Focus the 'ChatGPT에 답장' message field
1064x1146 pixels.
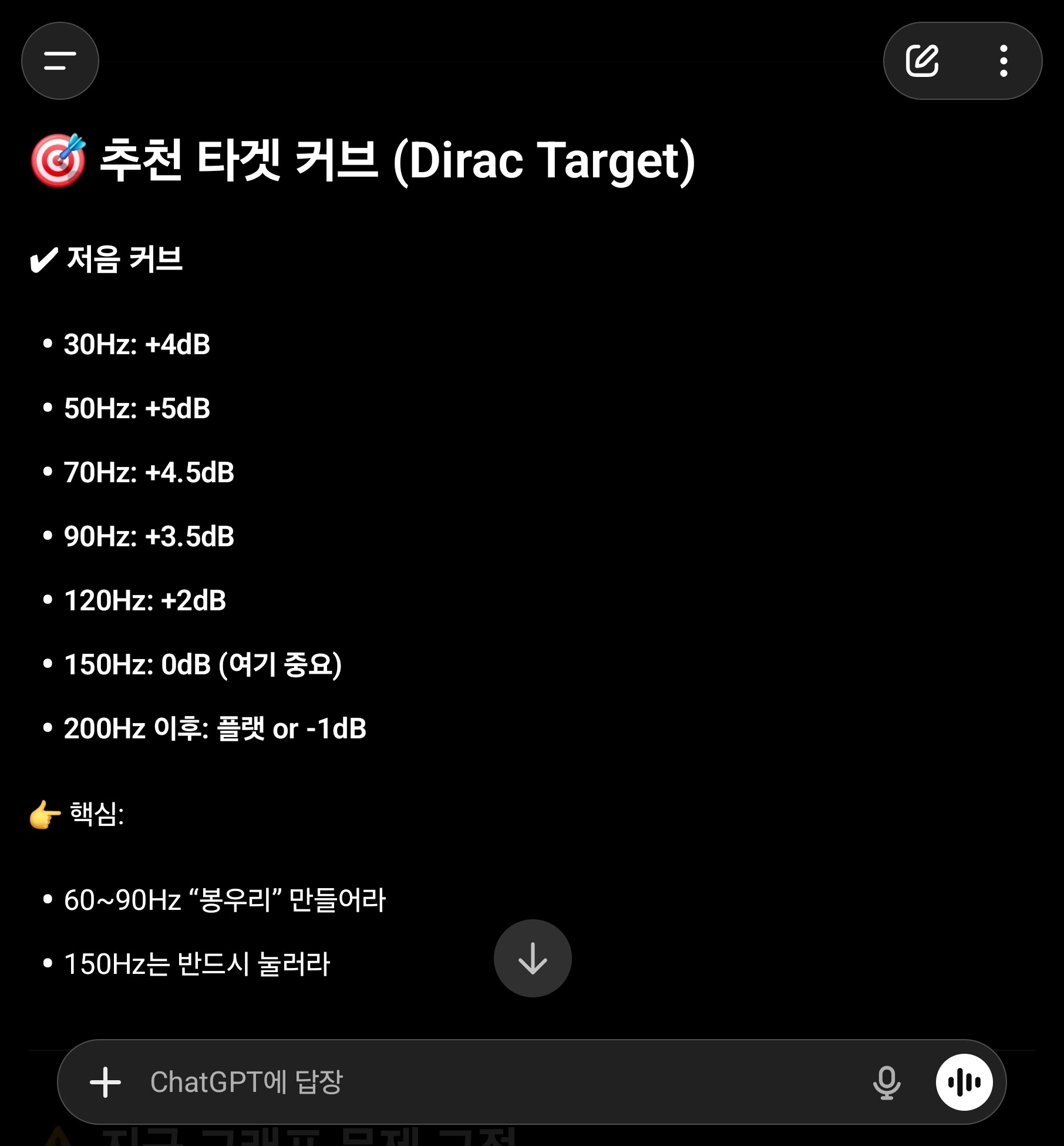click(x=470, y=1082)
